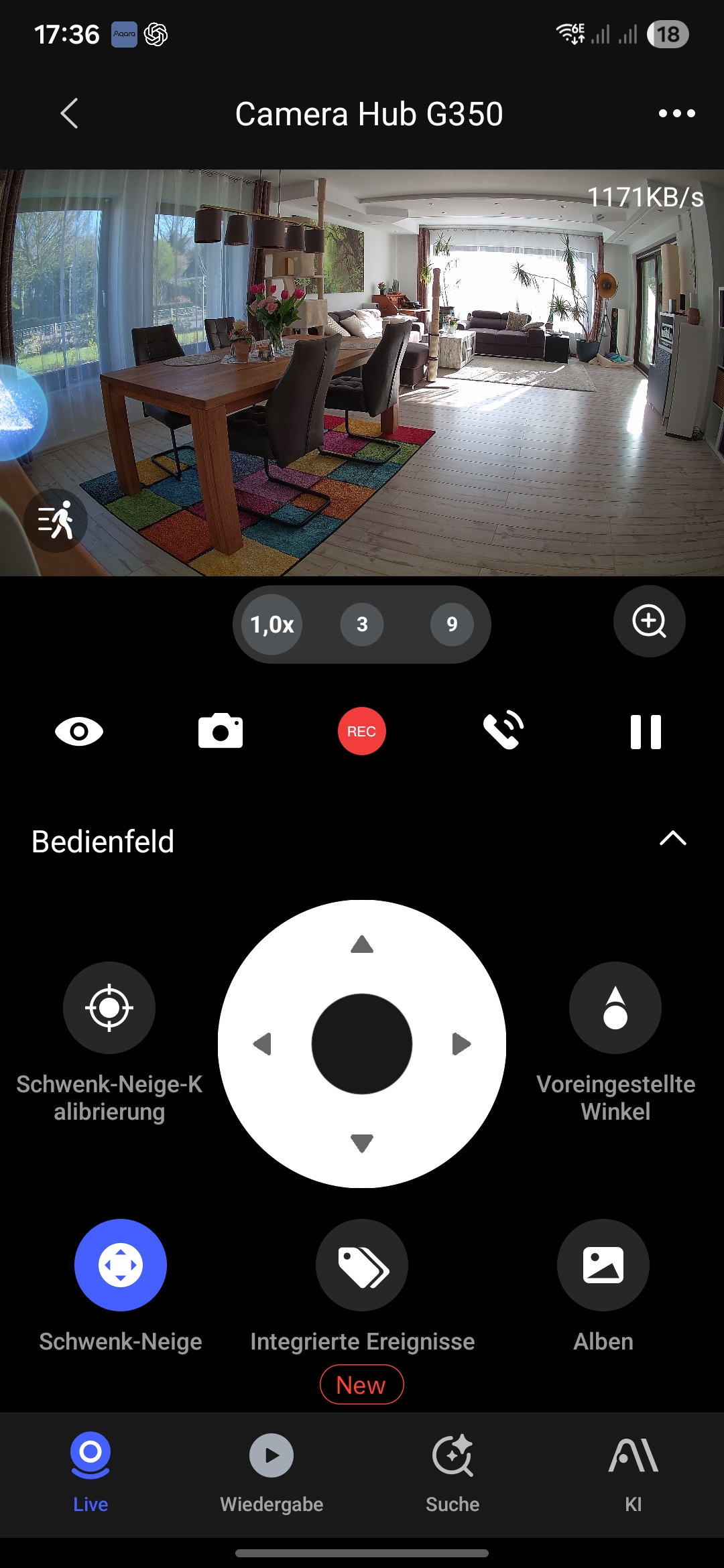This screenshot has width=724, height=1568.
Task: Select the 9x zoom level
Action: pos(452,625)
